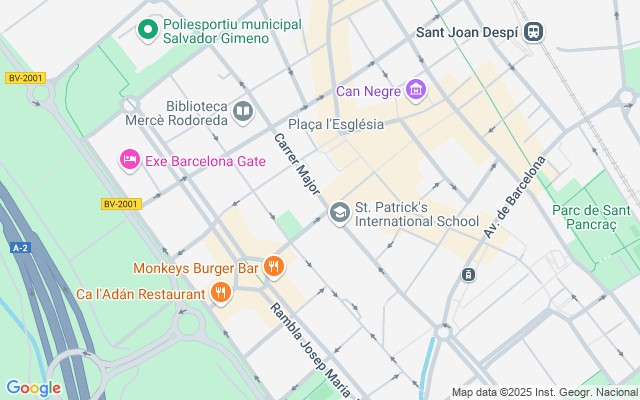Open the Google logo link
This screenshot has height=400, width=640.
(33, 388)
